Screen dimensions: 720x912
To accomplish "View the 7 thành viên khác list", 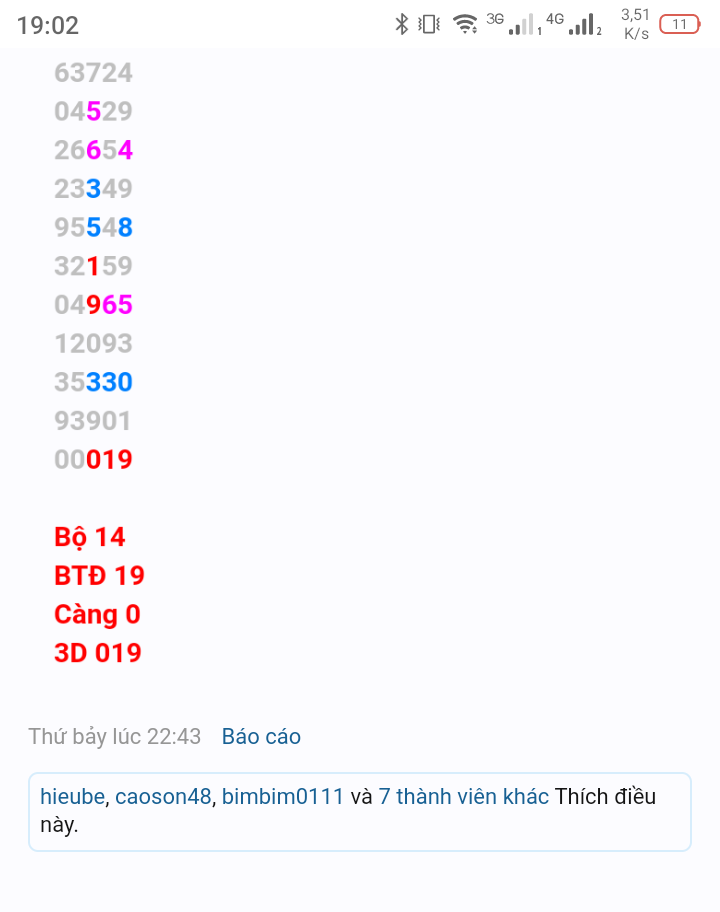I will coord(463,797).
